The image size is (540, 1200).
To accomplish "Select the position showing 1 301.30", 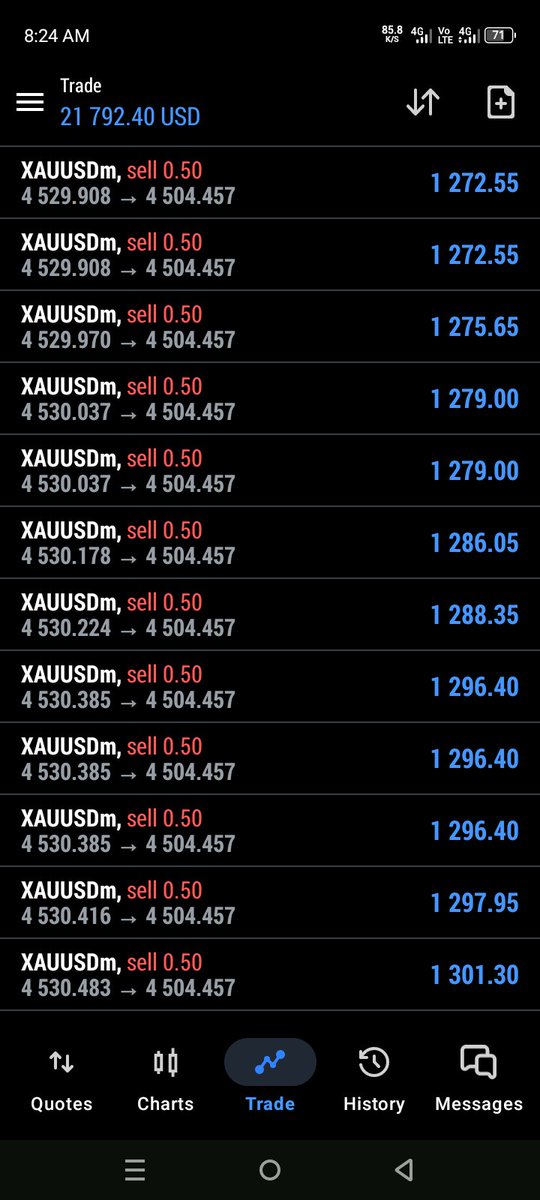I will pyautogui.click(x=270, y=975).
